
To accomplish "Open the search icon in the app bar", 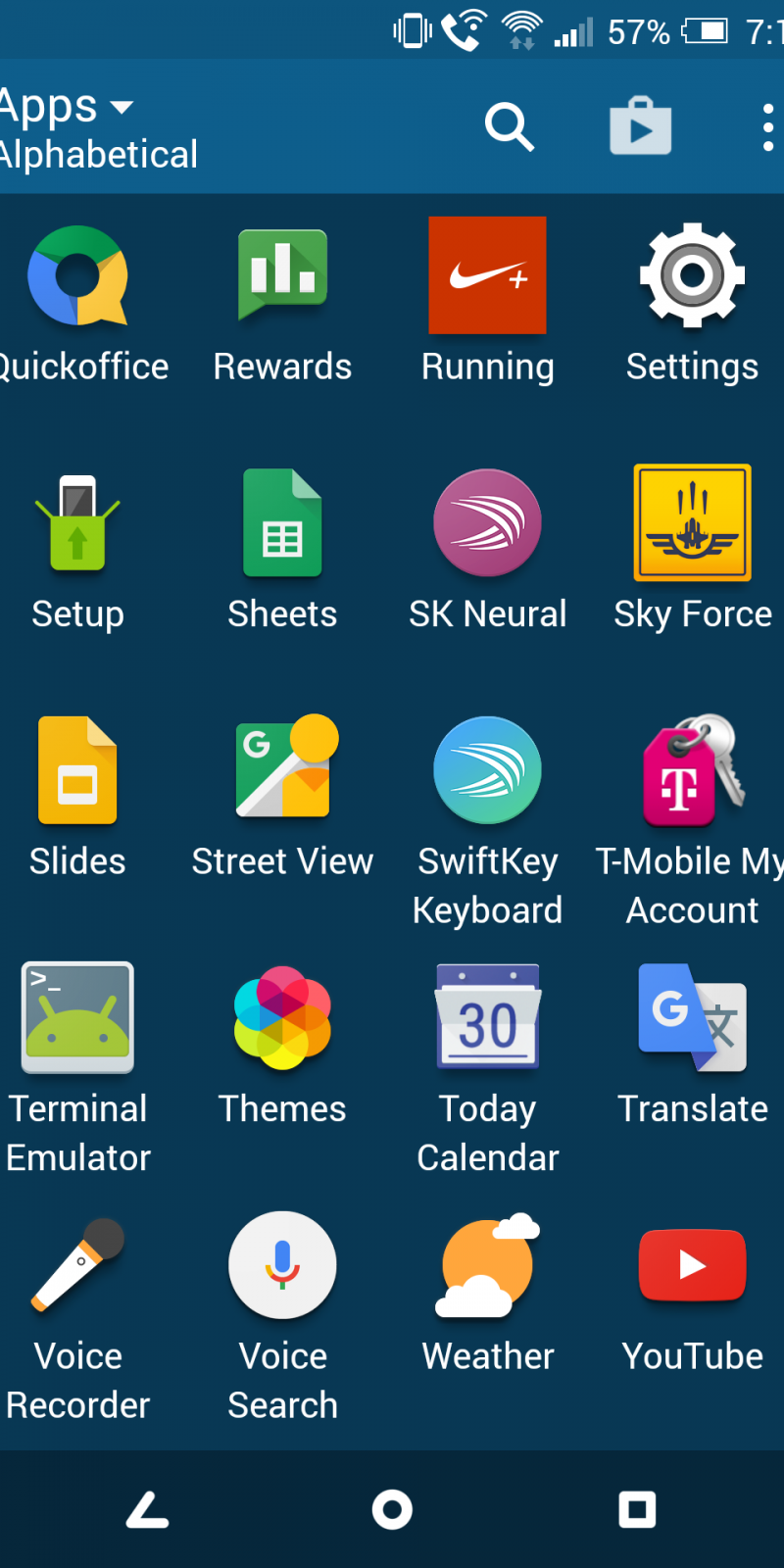I will coord(509,127).
